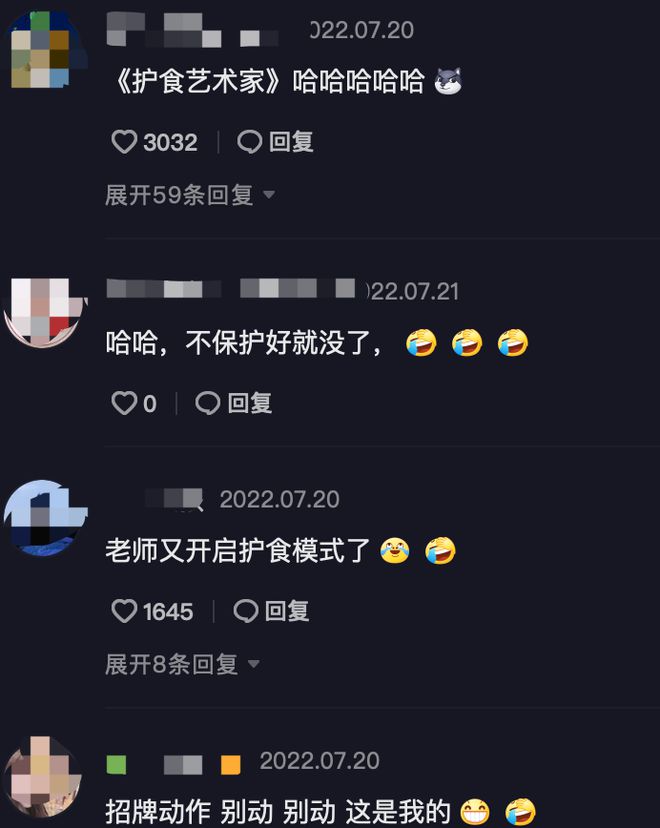Open avatar of 《护食艺术家》 commenter

click(42, 50)
